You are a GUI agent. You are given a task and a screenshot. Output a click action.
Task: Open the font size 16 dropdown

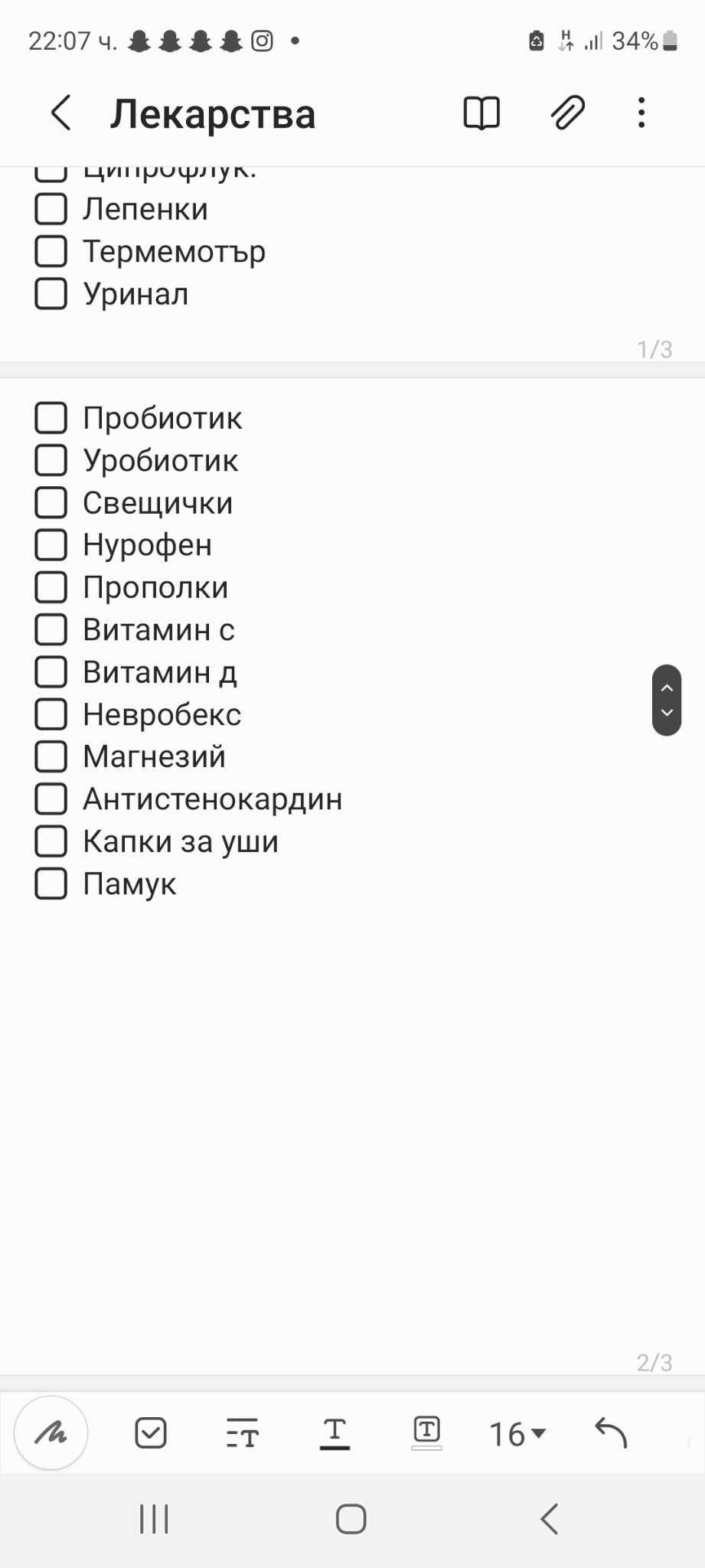tap(517, 1434)
